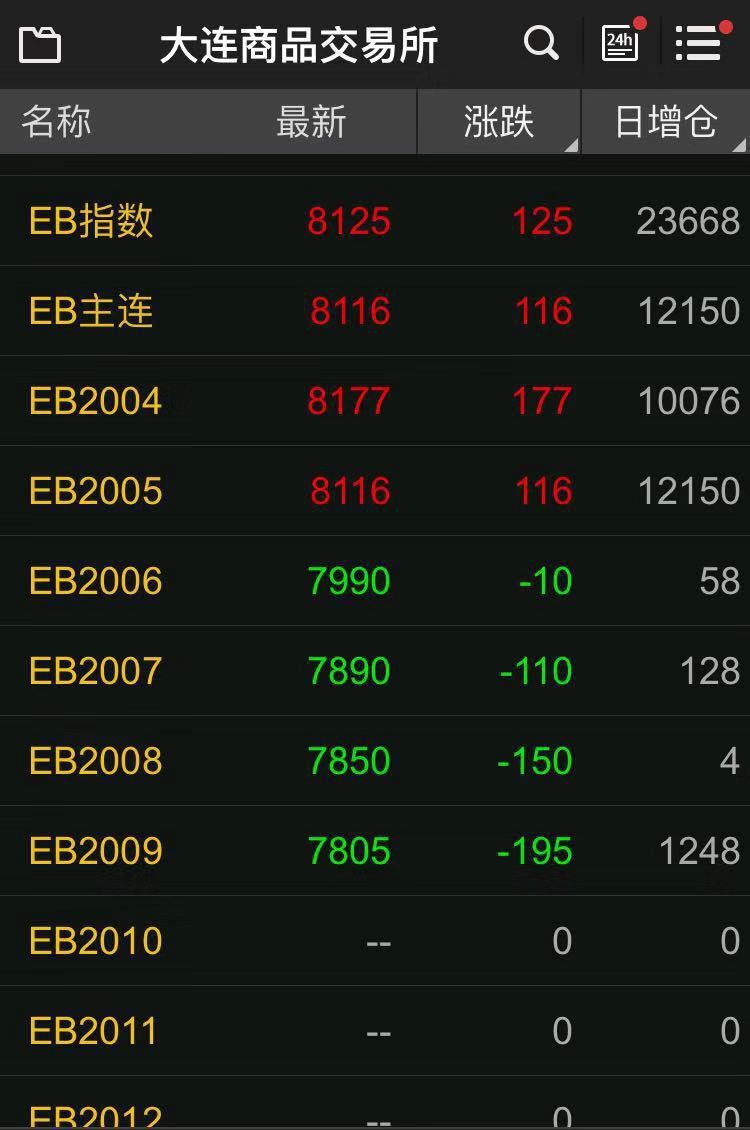The height and width of the screenshot is (1130, 750).
Task: Open the EB主连 quote row
Action: [x=375, y=311]
